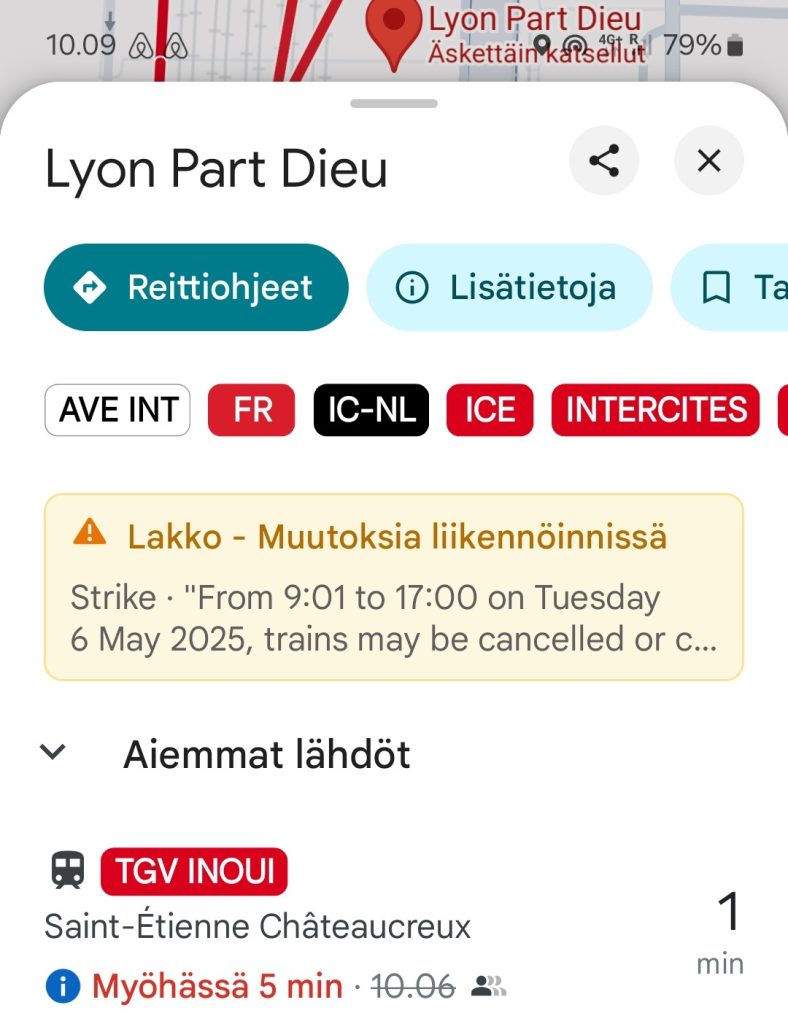Close the Lyon Part Dieu panel
This screenshot has width=788, height=1024.
pos(708,161)
